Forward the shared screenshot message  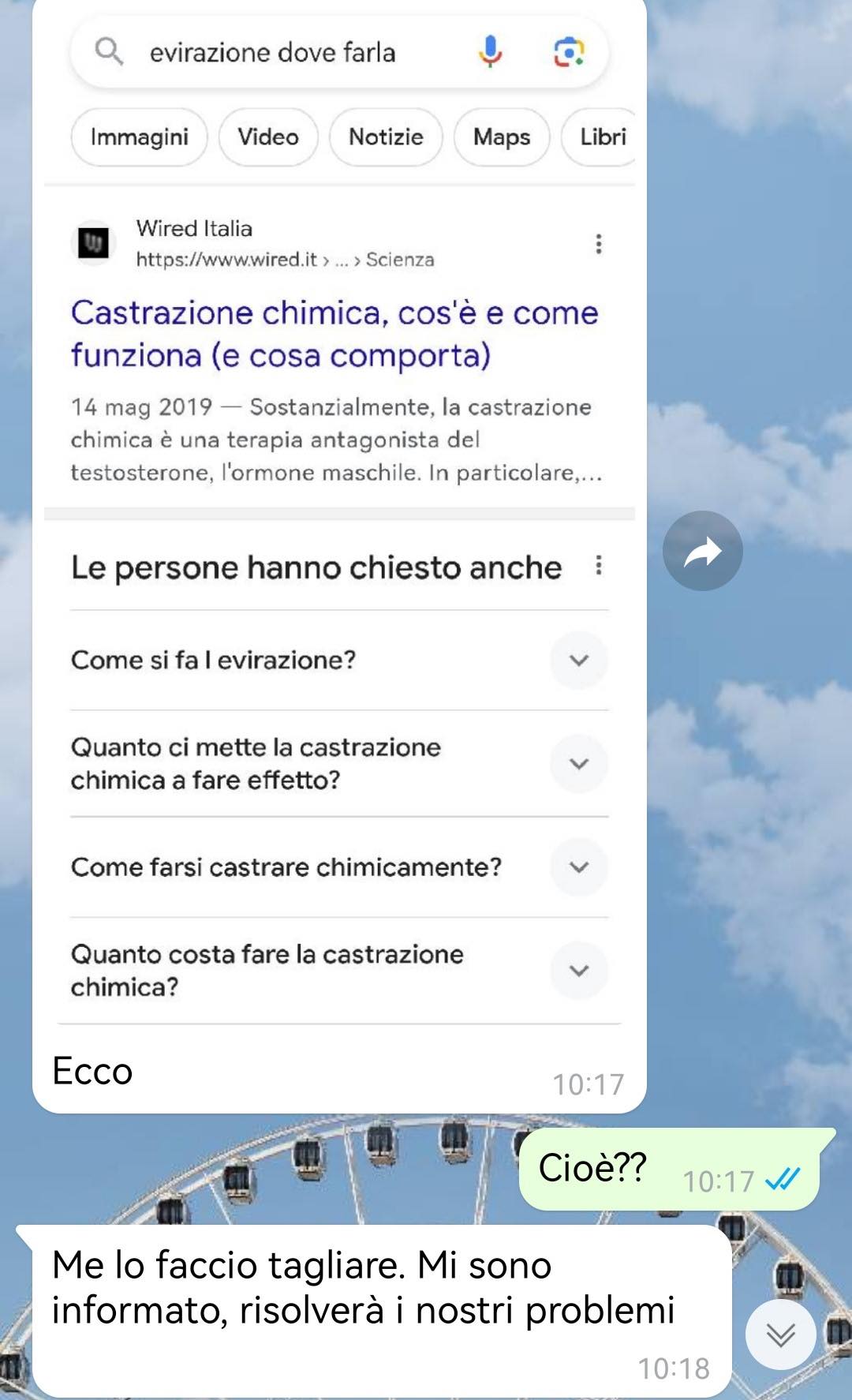pyautogui.click(x=702, y=551)
